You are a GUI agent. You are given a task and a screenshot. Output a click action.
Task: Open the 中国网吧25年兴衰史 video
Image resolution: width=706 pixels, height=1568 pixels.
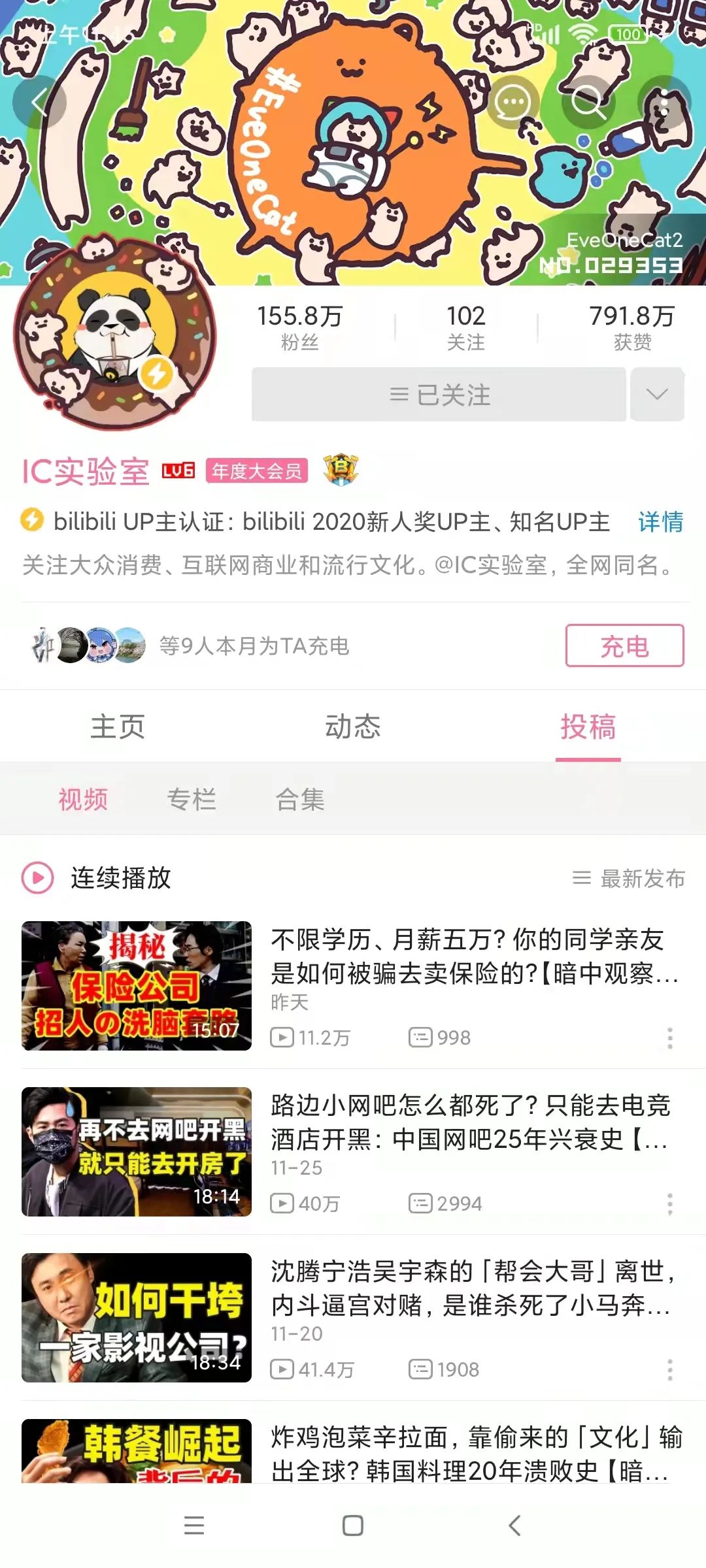468,1122
